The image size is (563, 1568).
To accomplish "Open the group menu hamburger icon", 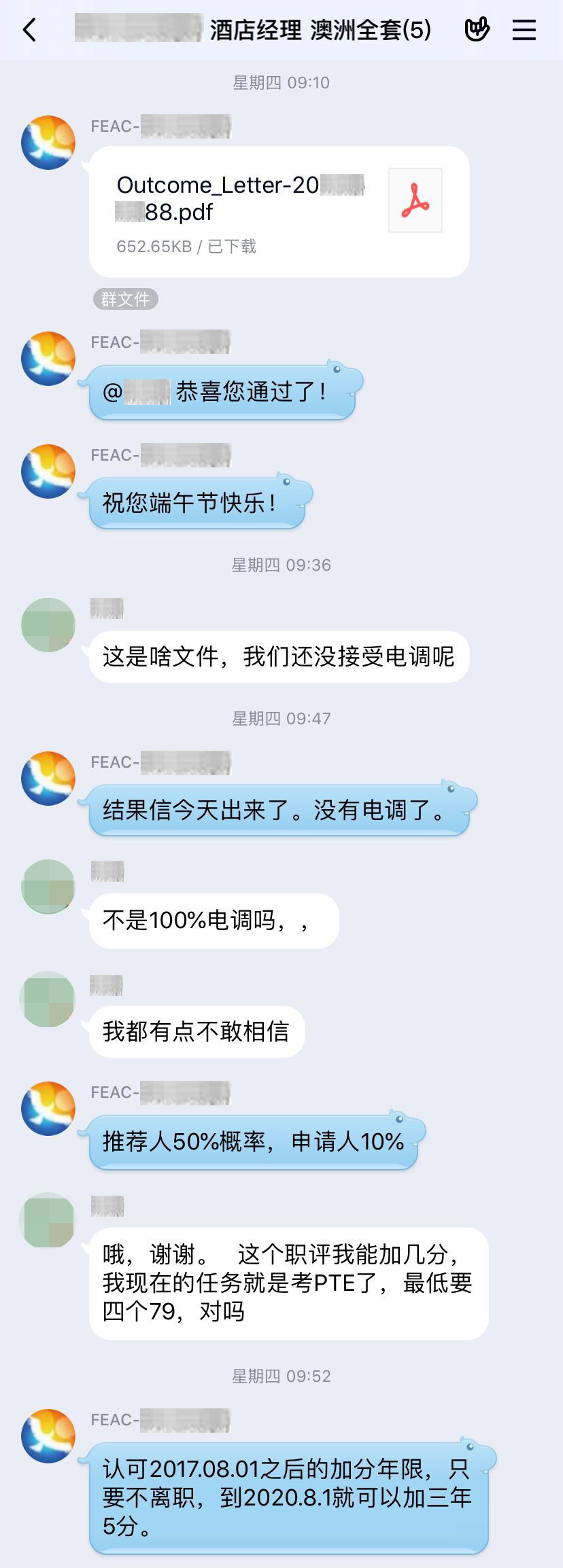I will [x=524, y=30].
